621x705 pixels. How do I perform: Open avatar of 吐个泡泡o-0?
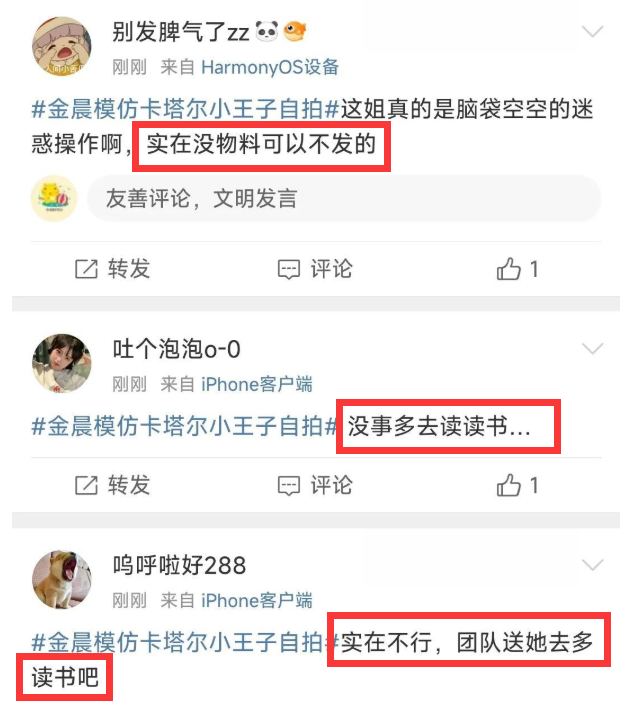tap(63, 364)
